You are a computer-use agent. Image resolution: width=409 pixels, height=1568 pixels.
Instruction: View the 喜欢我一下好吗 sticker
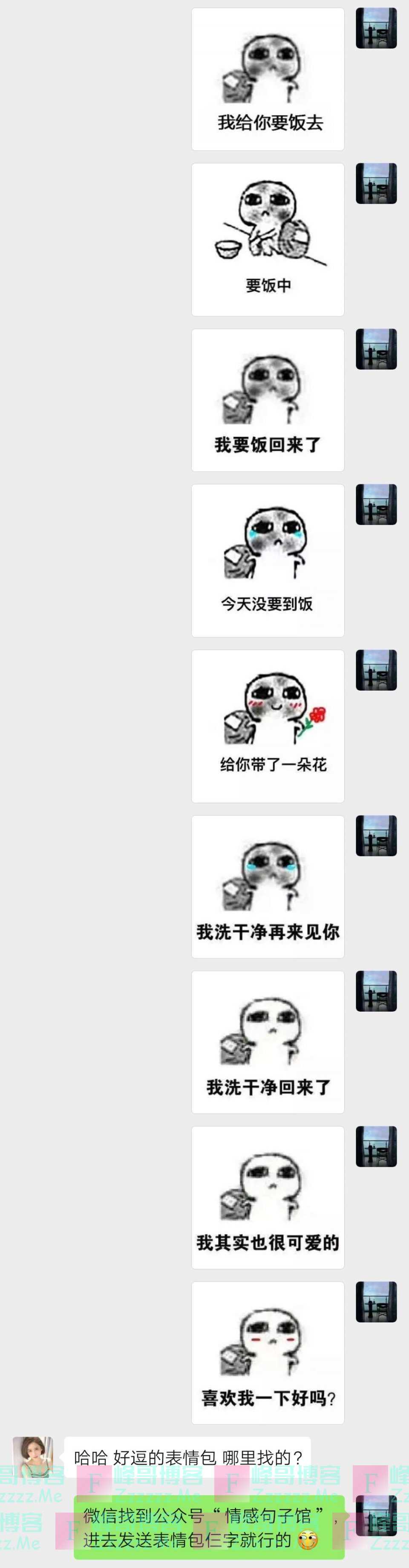click(x=268, y=1353)
